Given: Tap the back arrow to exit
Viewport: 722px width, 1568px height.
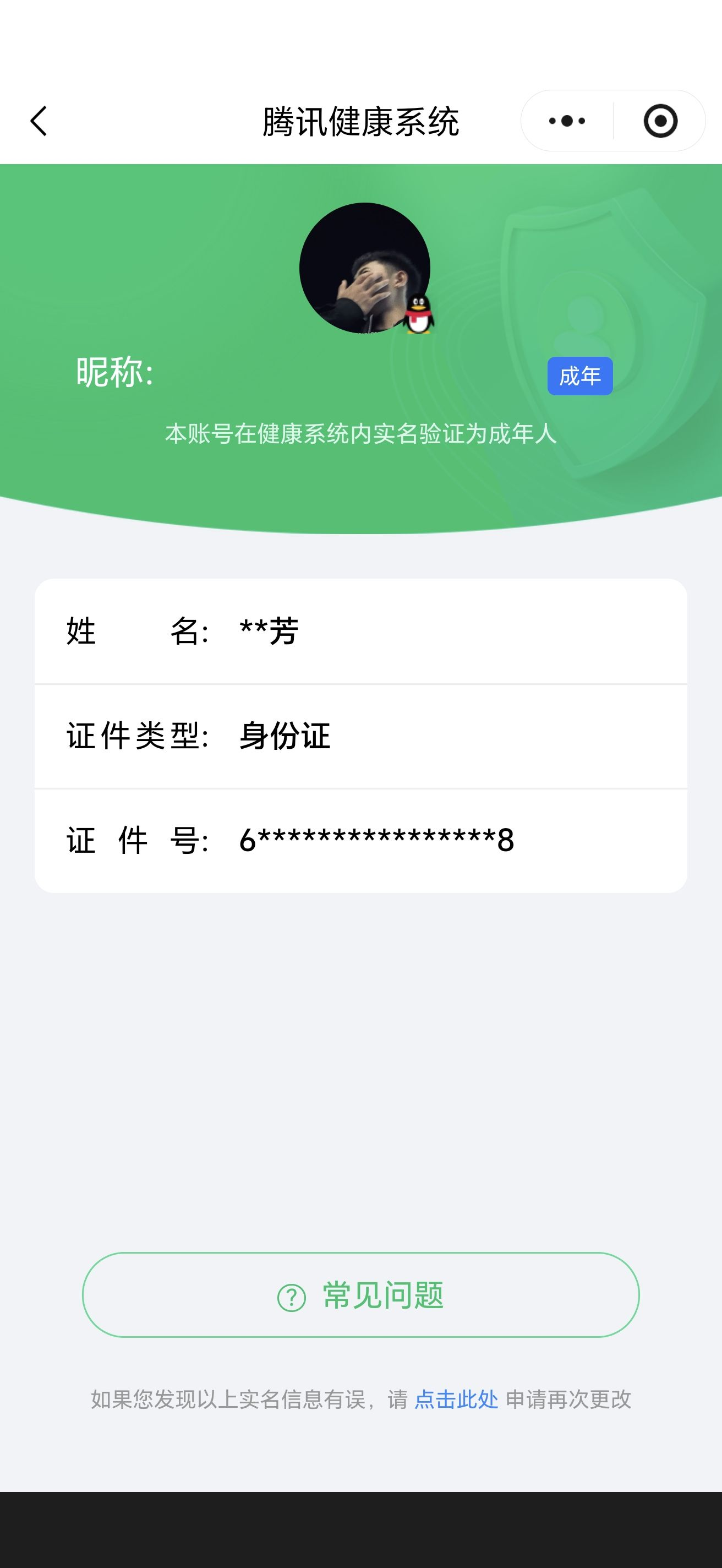Looking at the screenshot, I should (39, 121).
